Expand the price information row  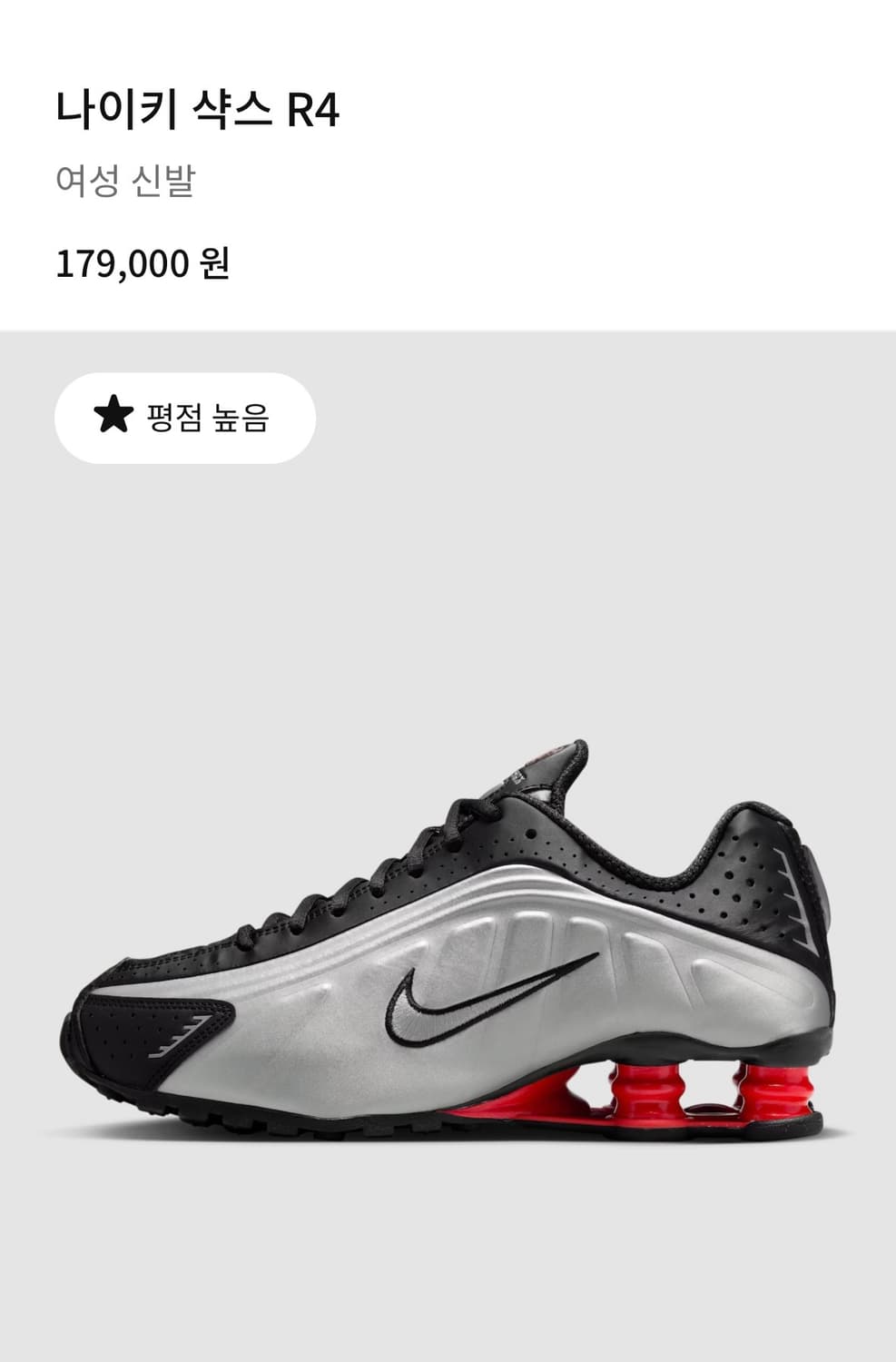tap(150, 263)
